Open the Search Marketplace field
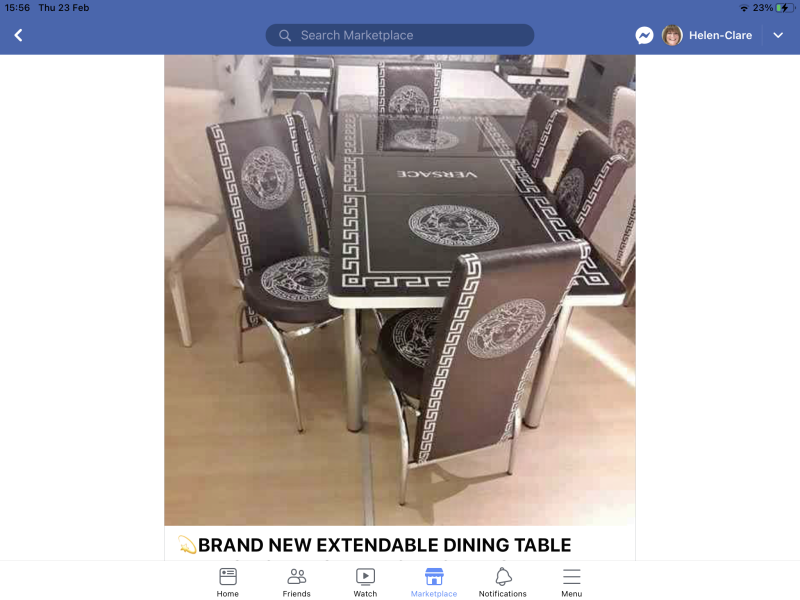This screenshot has width=800, height=600. pyautogui.click(x=399, y=35)
